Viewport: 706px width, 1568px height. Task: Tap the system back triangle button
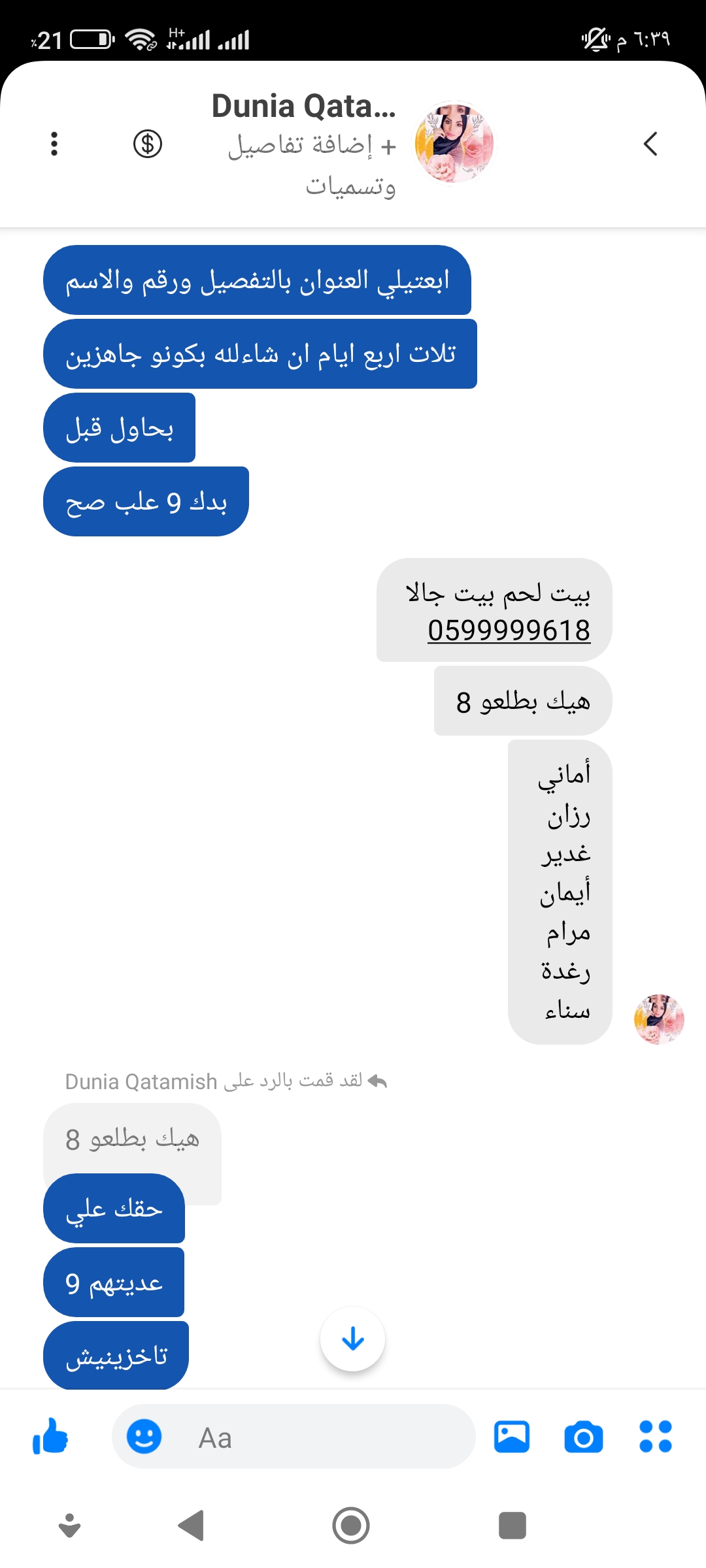click(x=192, y=1526)
